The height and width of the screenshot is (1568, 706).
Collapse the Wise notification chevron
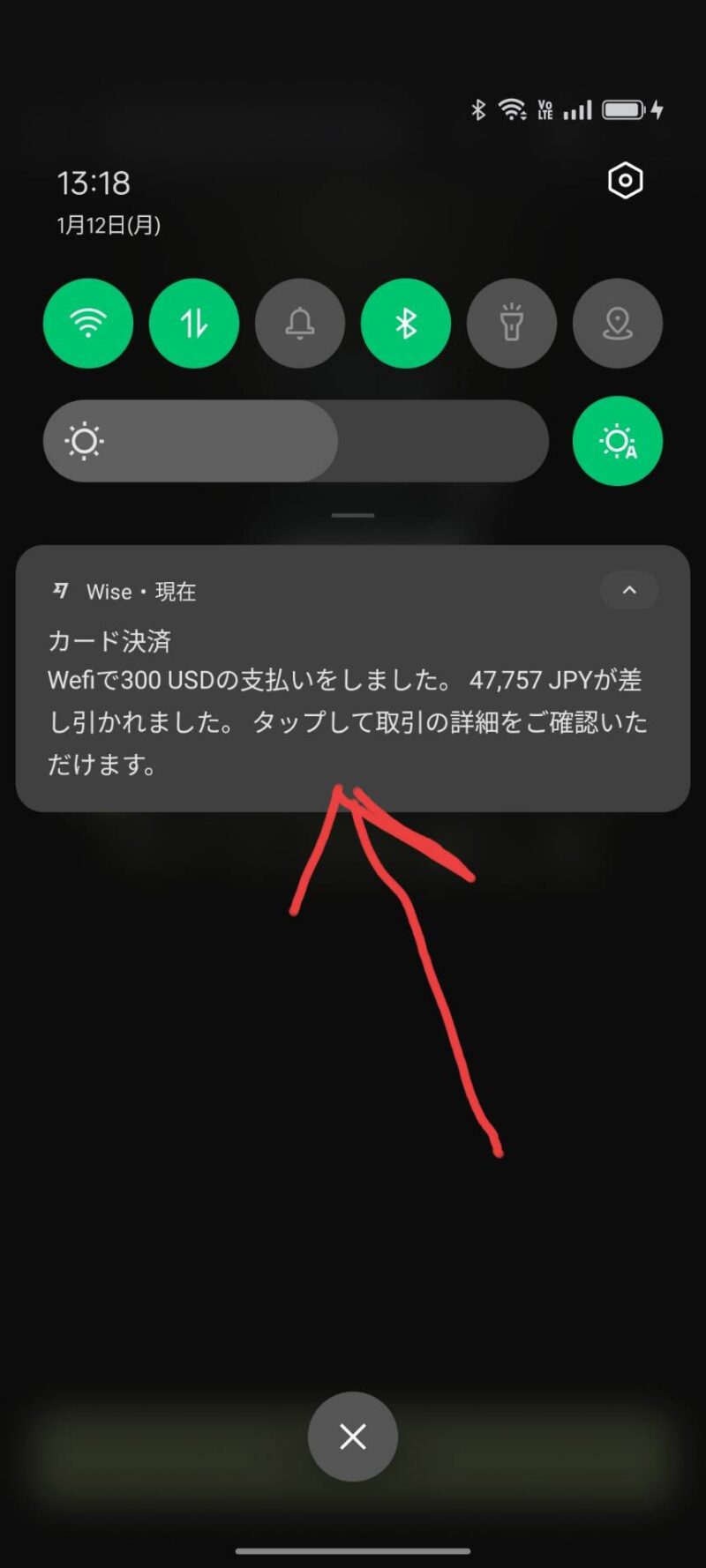[x=629, y=591]
